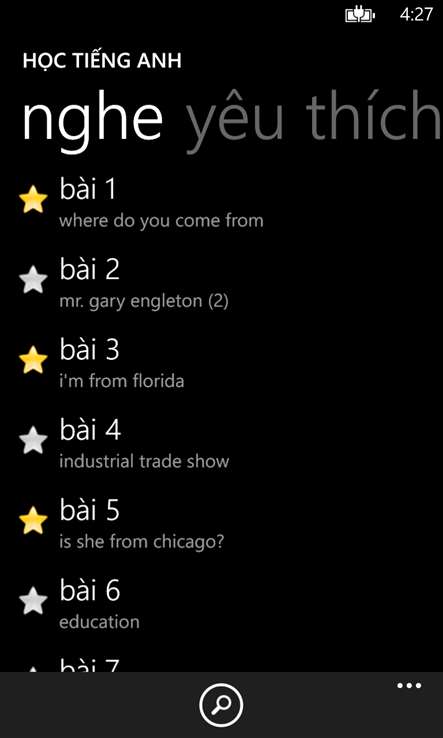Viewport: 443px width, 738px height.
Task: Add bài 6 to favorites via star
Action: tap(33, 601)
